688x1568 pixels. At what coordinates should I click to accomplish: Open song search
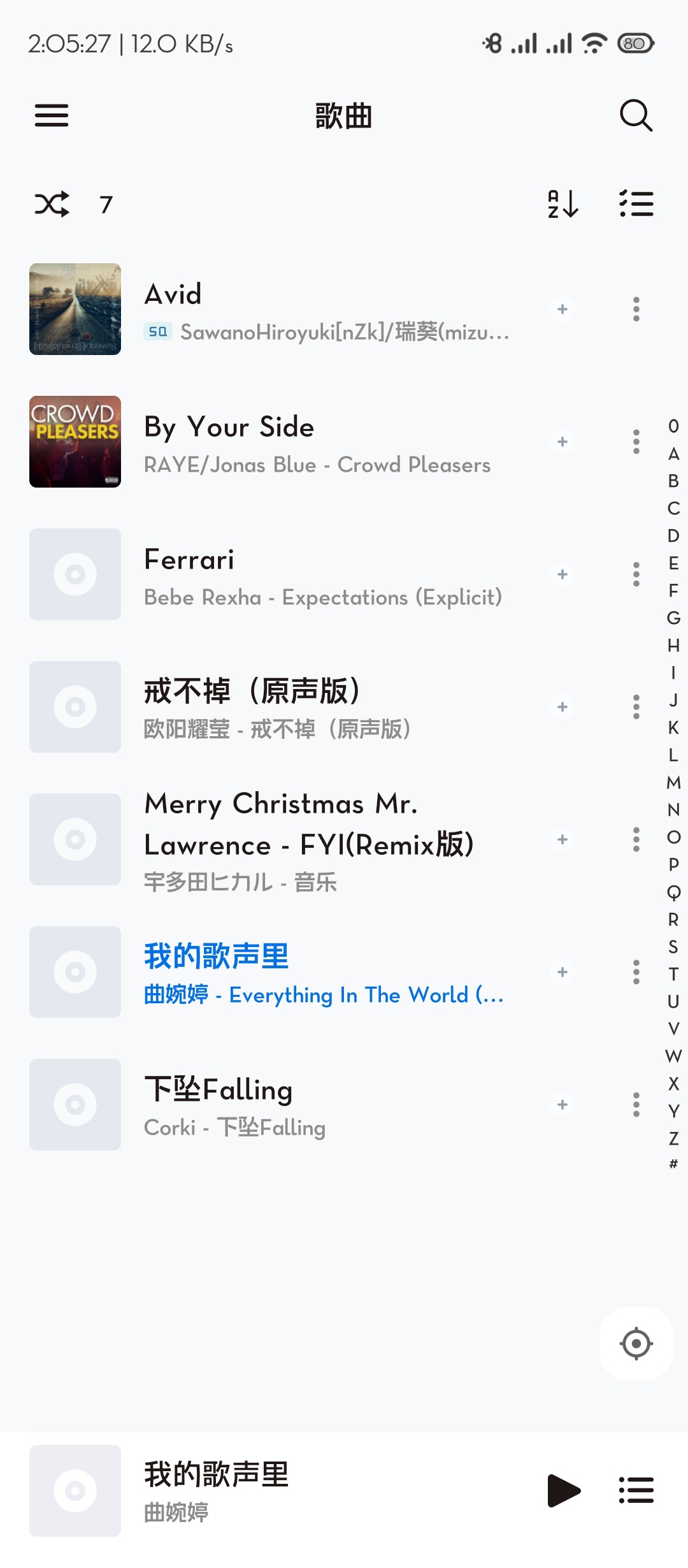coord(636,115)
